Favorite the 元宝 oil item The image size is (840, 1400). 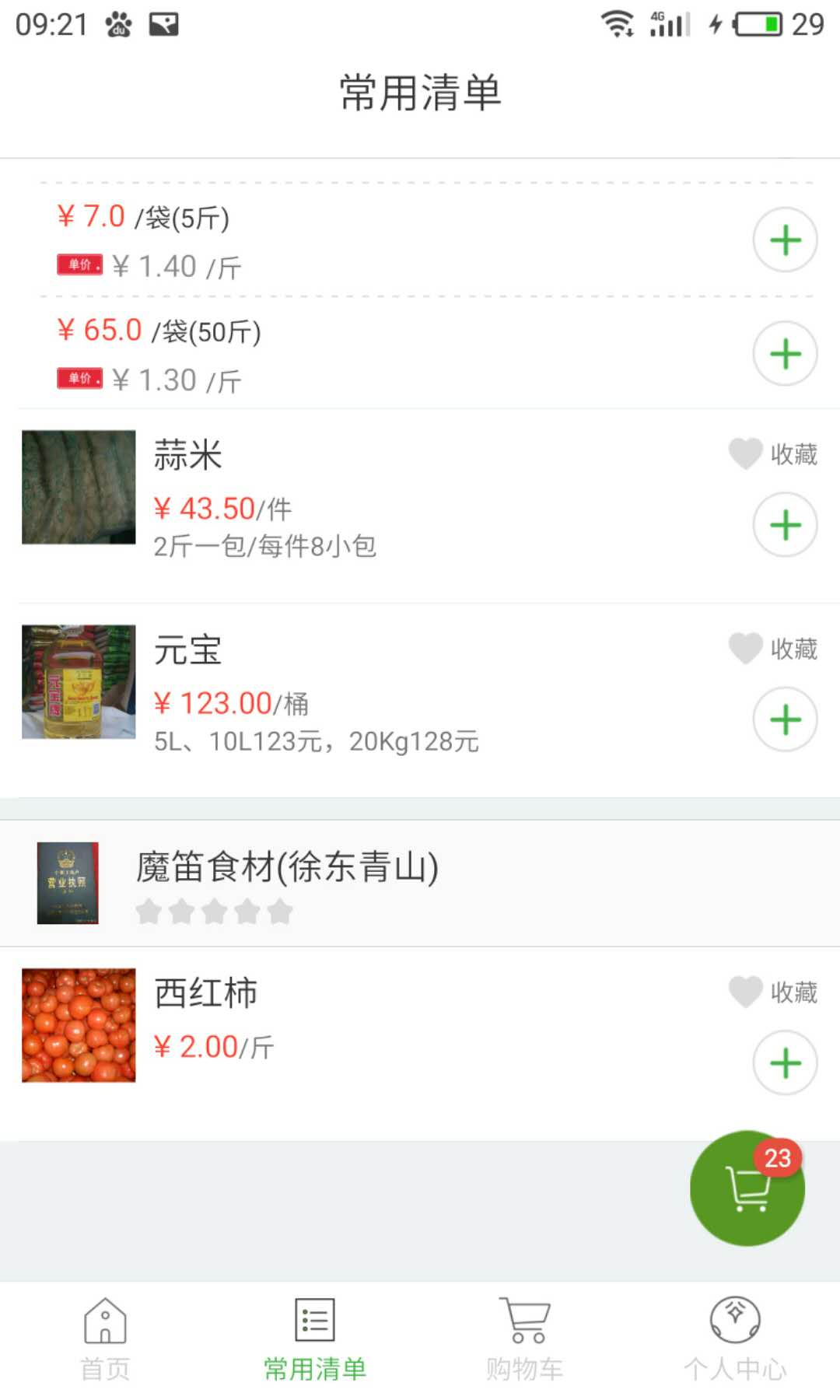(772, 648)
